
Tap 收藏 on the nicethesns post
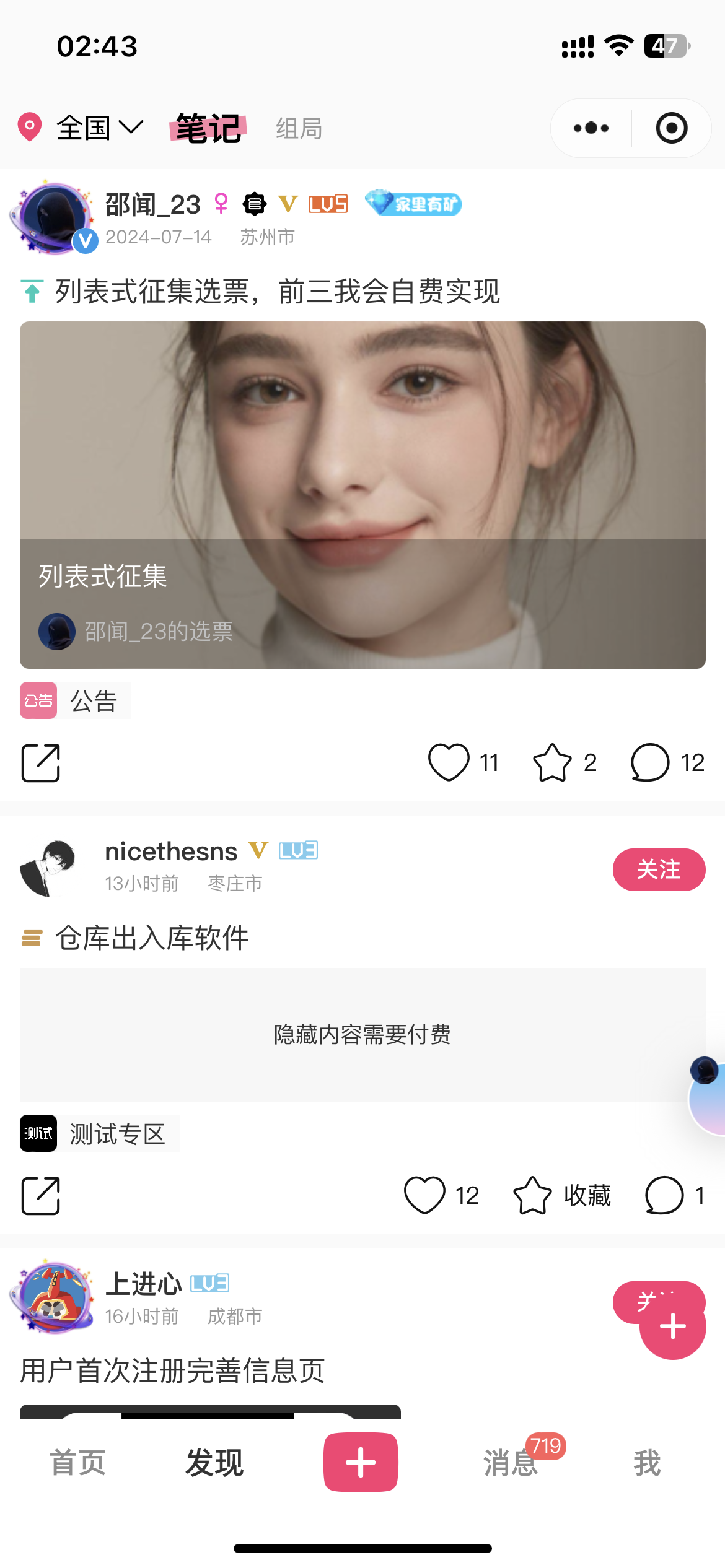(562, 1195)
